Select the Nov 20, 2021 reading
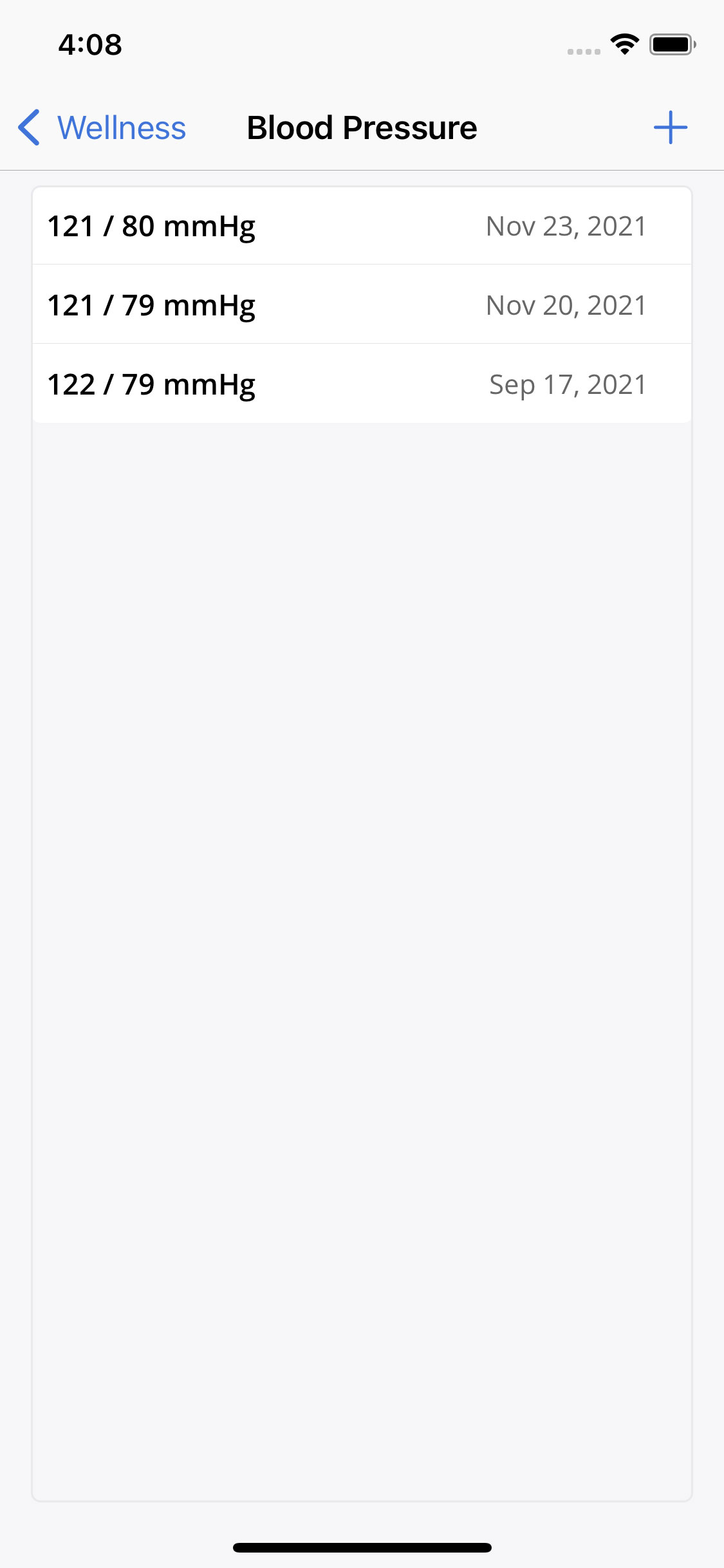This screenshot has height=1568, width=724. coord(362,305)
